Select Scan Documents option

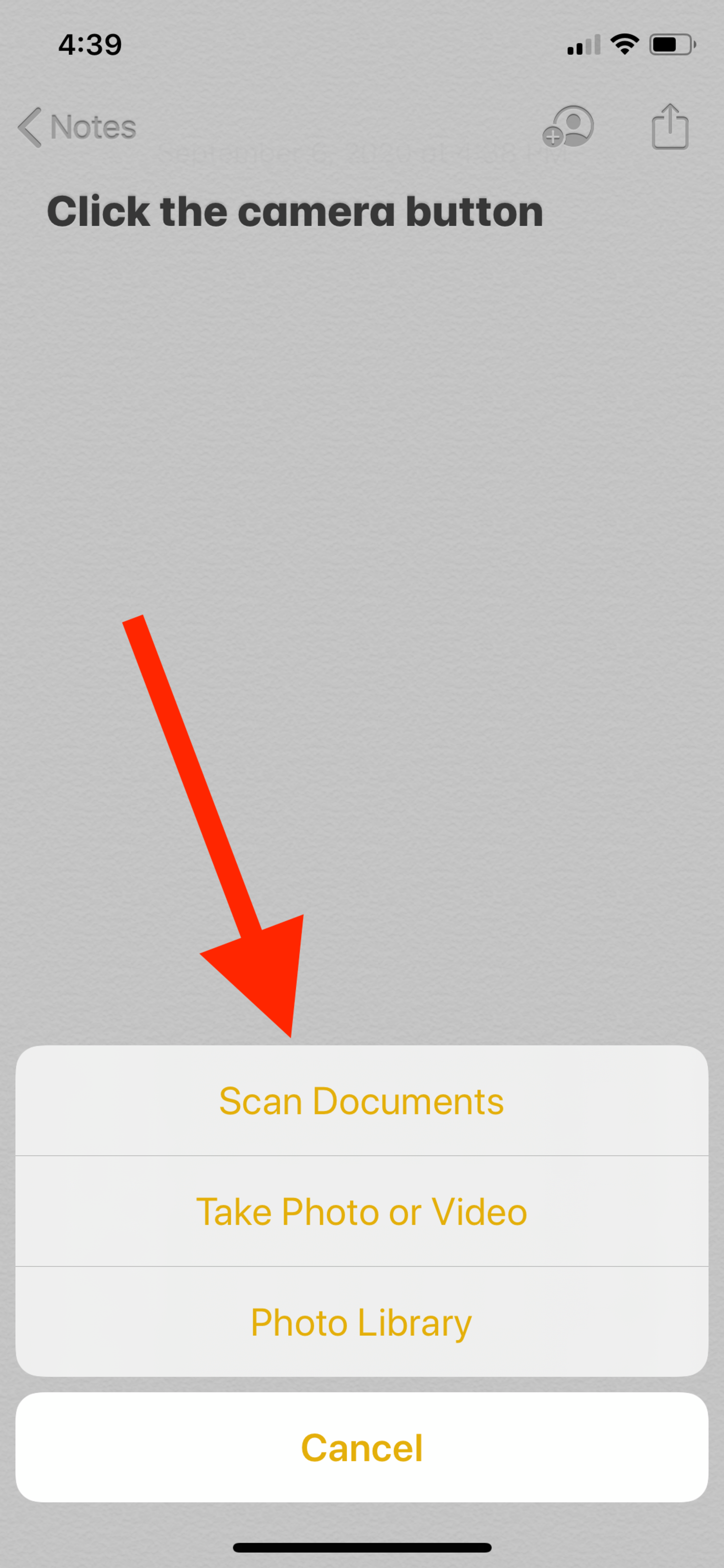point(362,1100)
